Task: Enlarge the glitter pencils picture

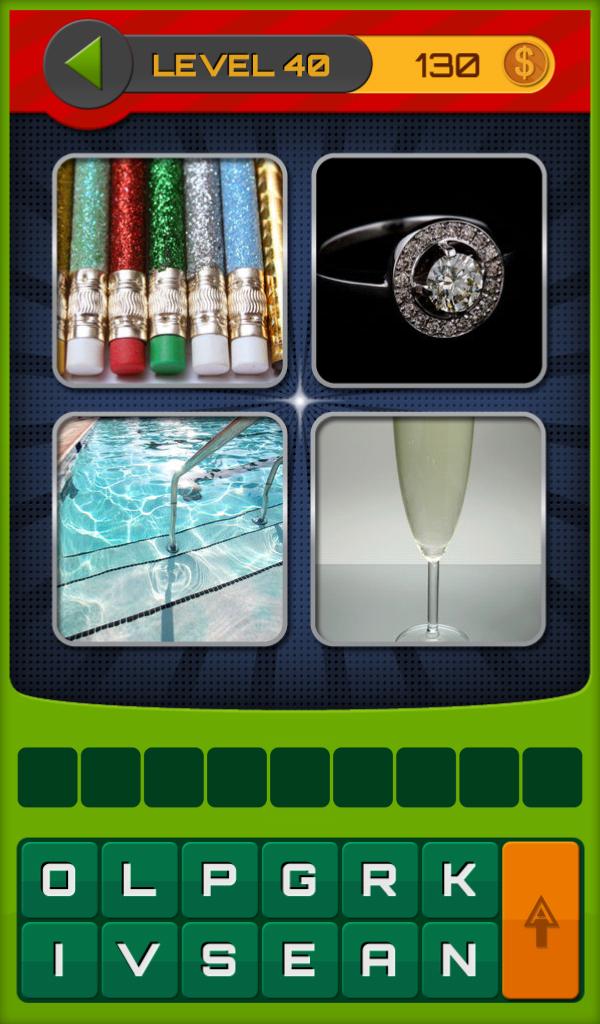Action: click(x=170, y=270)
